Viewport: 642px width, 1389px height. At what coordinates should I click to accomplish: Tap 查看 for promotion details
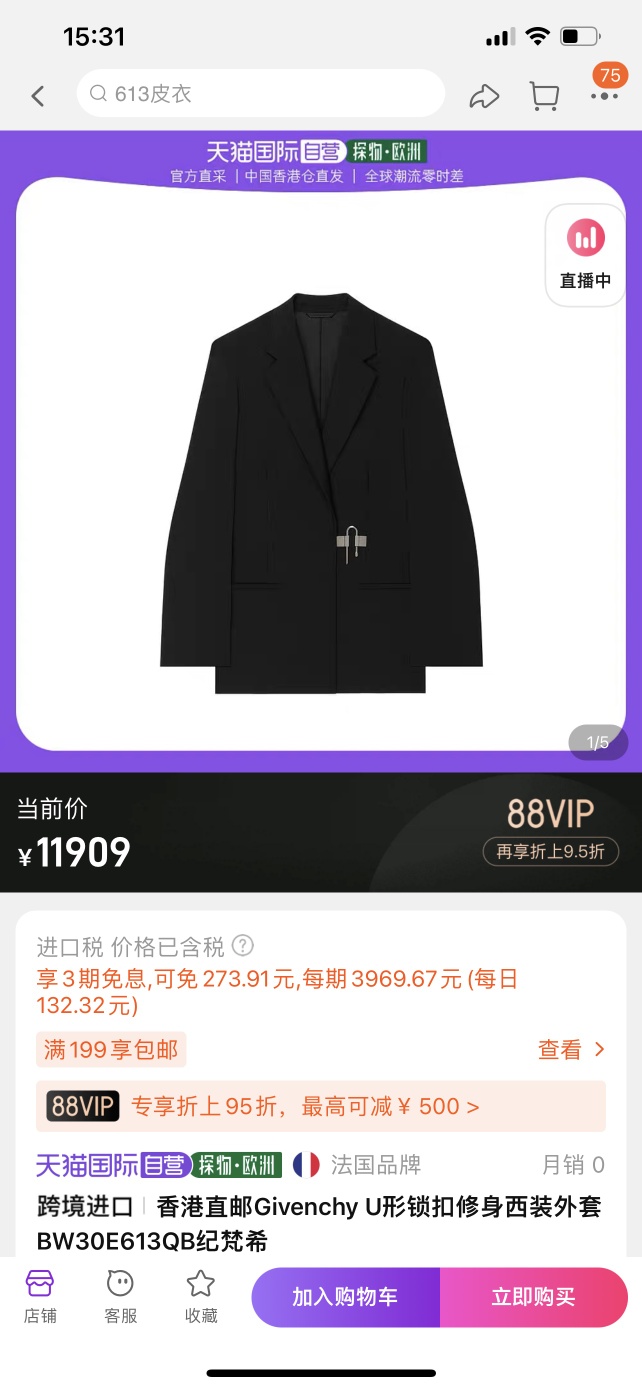pos(571,1049)
